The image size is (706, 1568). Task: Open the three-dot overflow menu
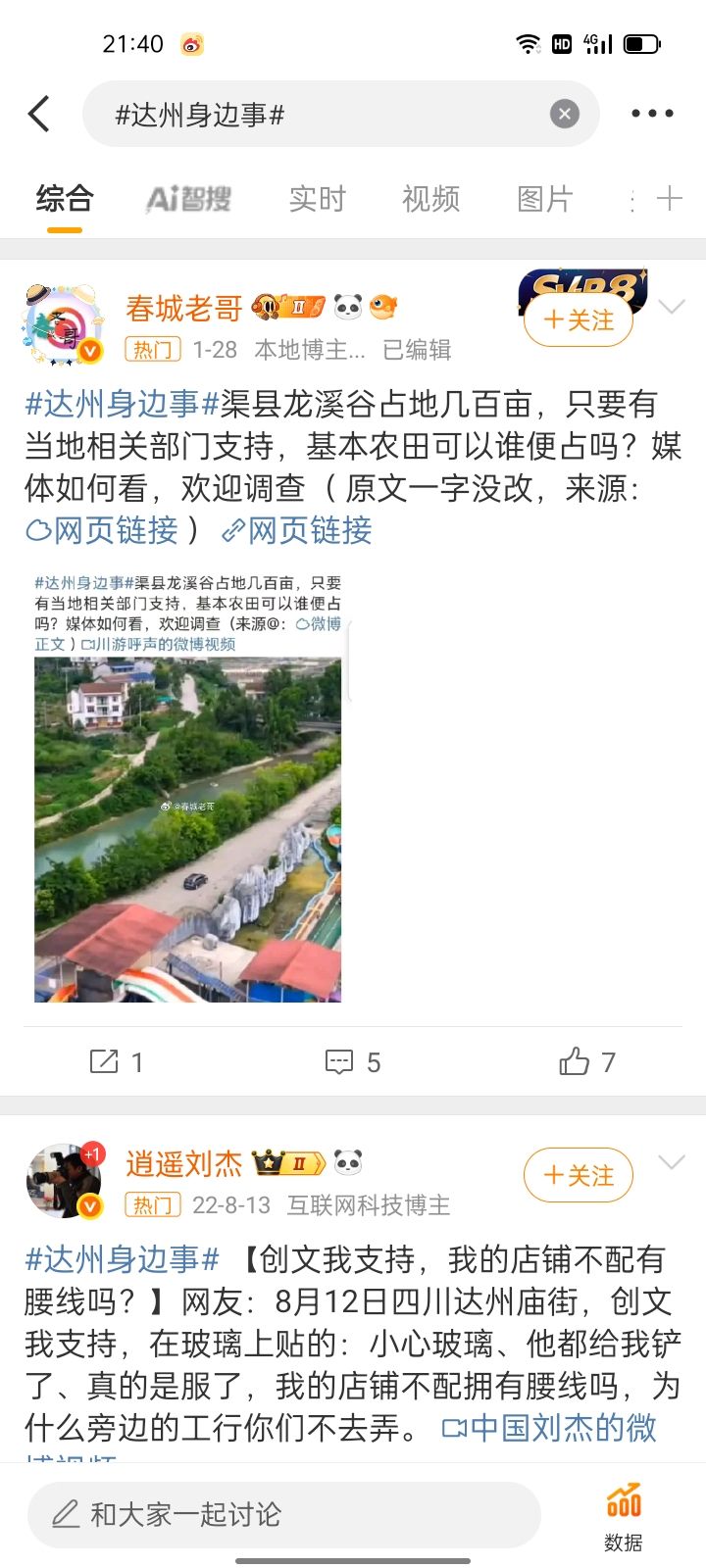pos(652,114)
